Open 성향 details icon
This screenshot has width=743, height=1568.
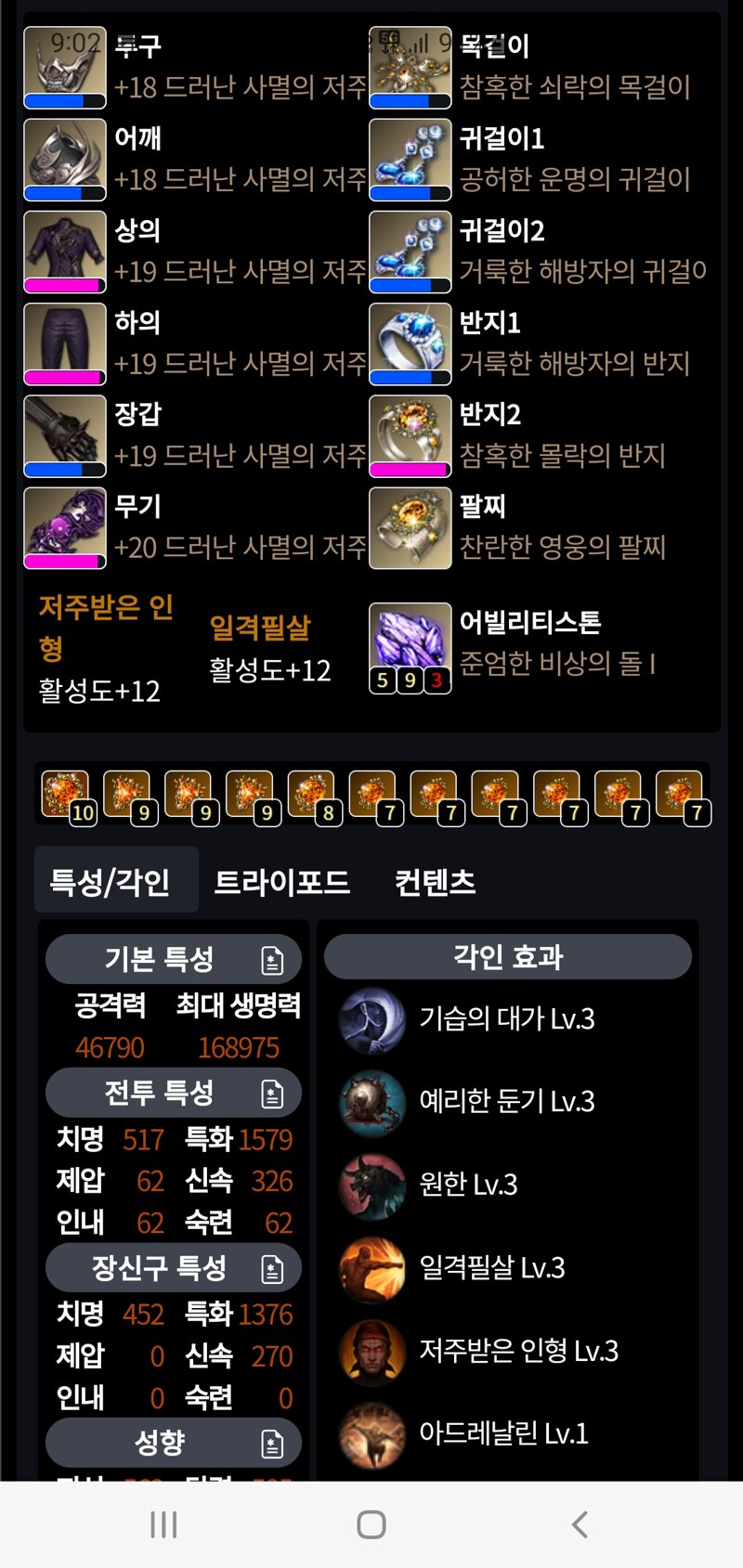coord(272,1444)
